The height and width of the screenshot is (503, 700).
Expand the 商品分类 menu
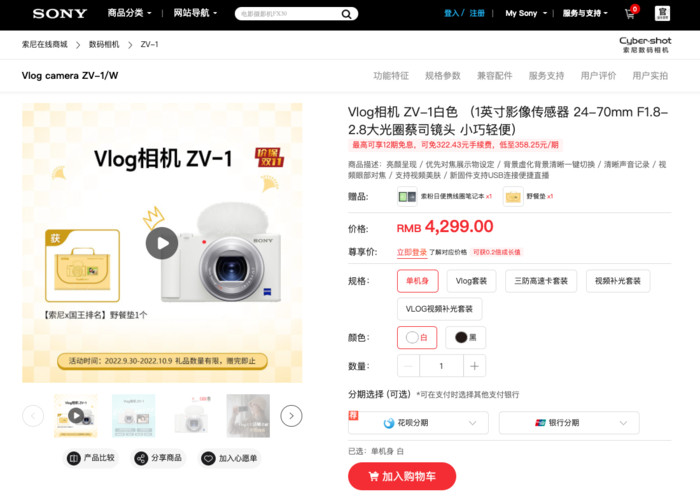point(129,14)
